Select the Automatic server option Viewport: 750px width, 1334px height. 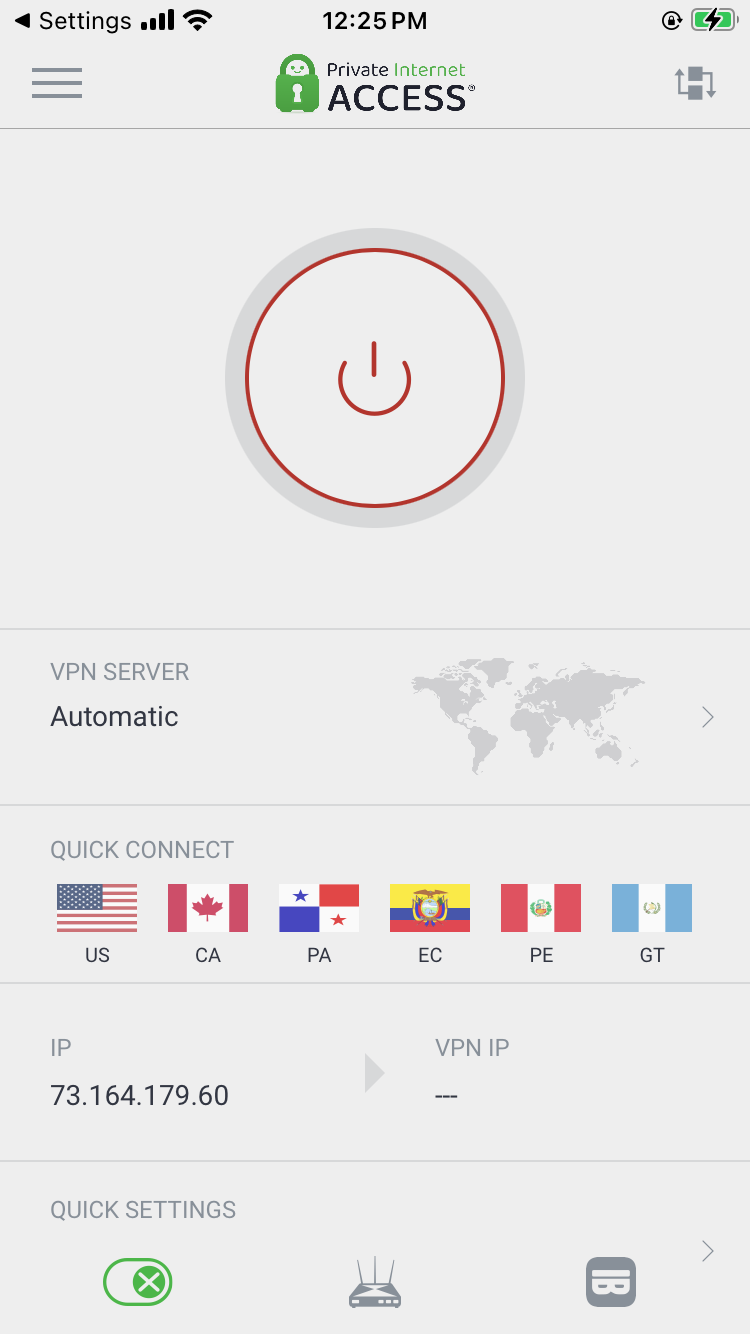(x=114, y=716)
